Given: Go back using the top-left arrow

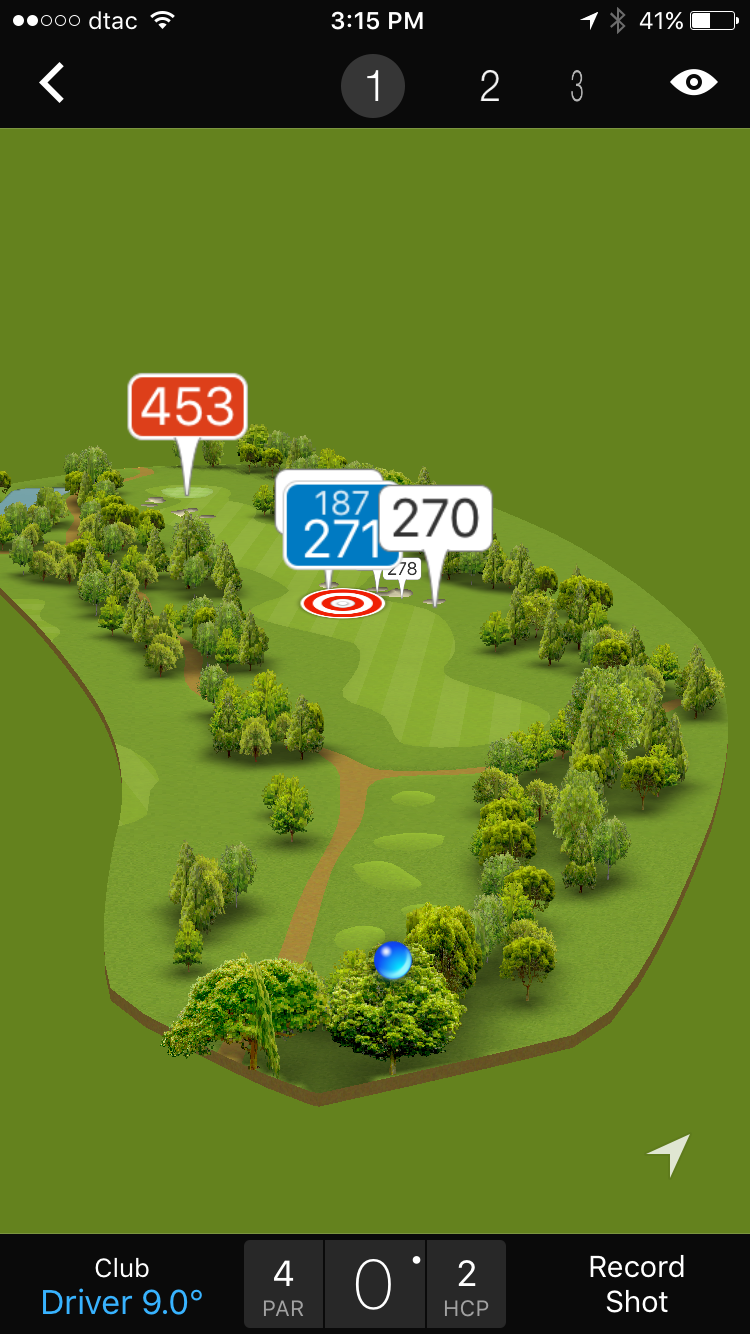Looking at the screenshot, I should coord(52,83).
